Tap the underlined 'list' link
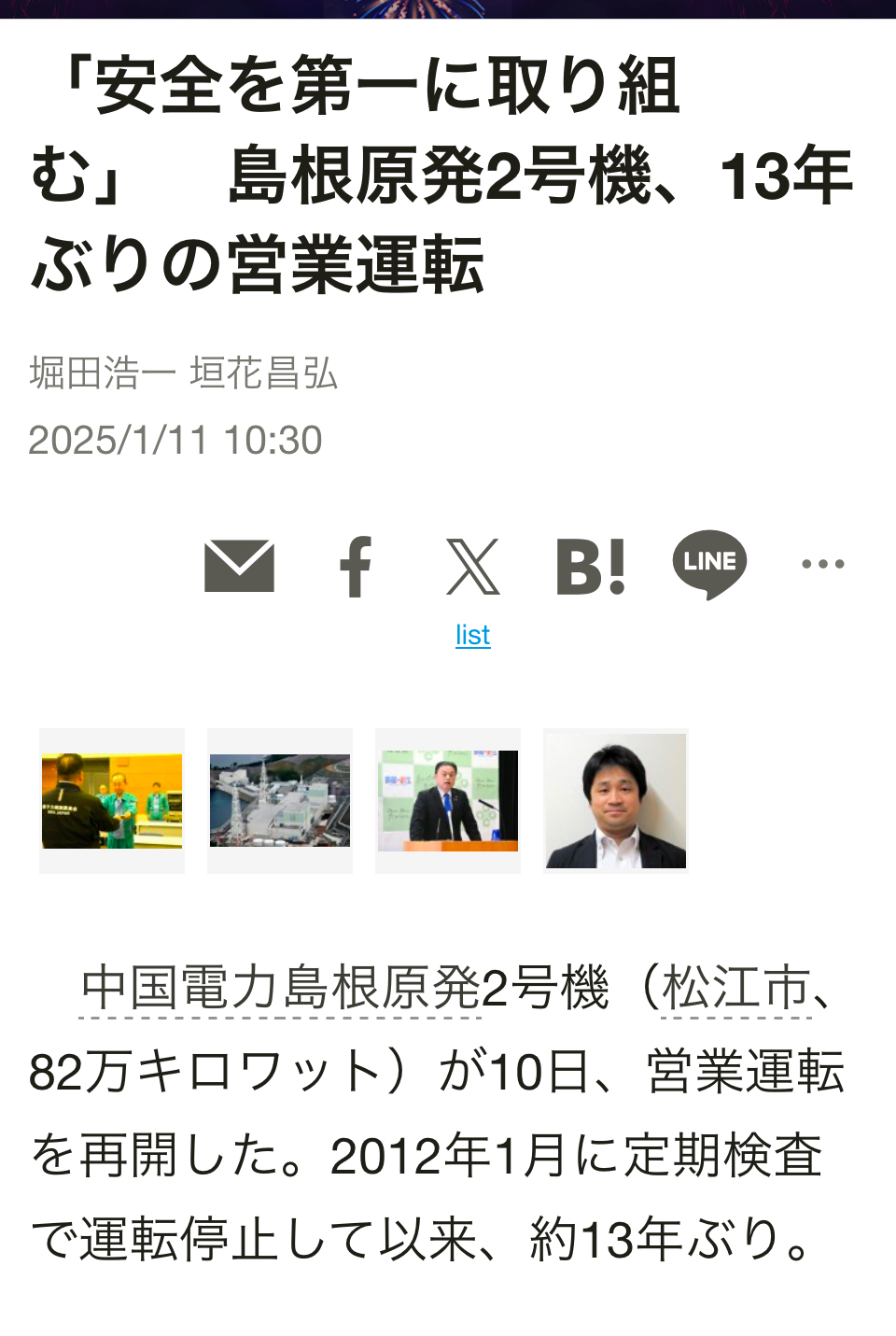The height and width of the screenshot is (1336, 896). point(472,635)
